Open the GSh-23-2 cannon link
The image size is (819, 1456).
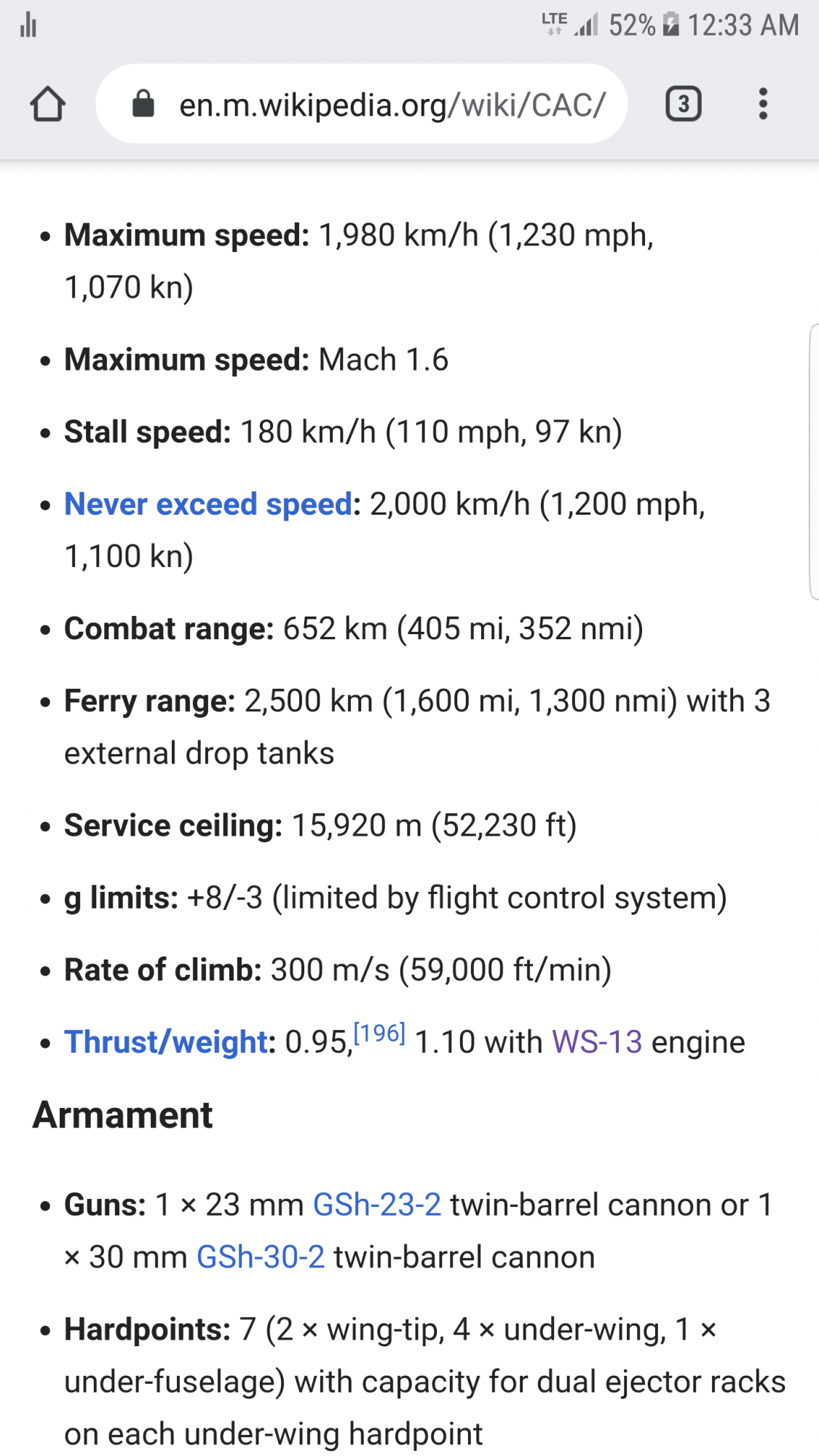pyautogui.click(x=377, y=1205)
